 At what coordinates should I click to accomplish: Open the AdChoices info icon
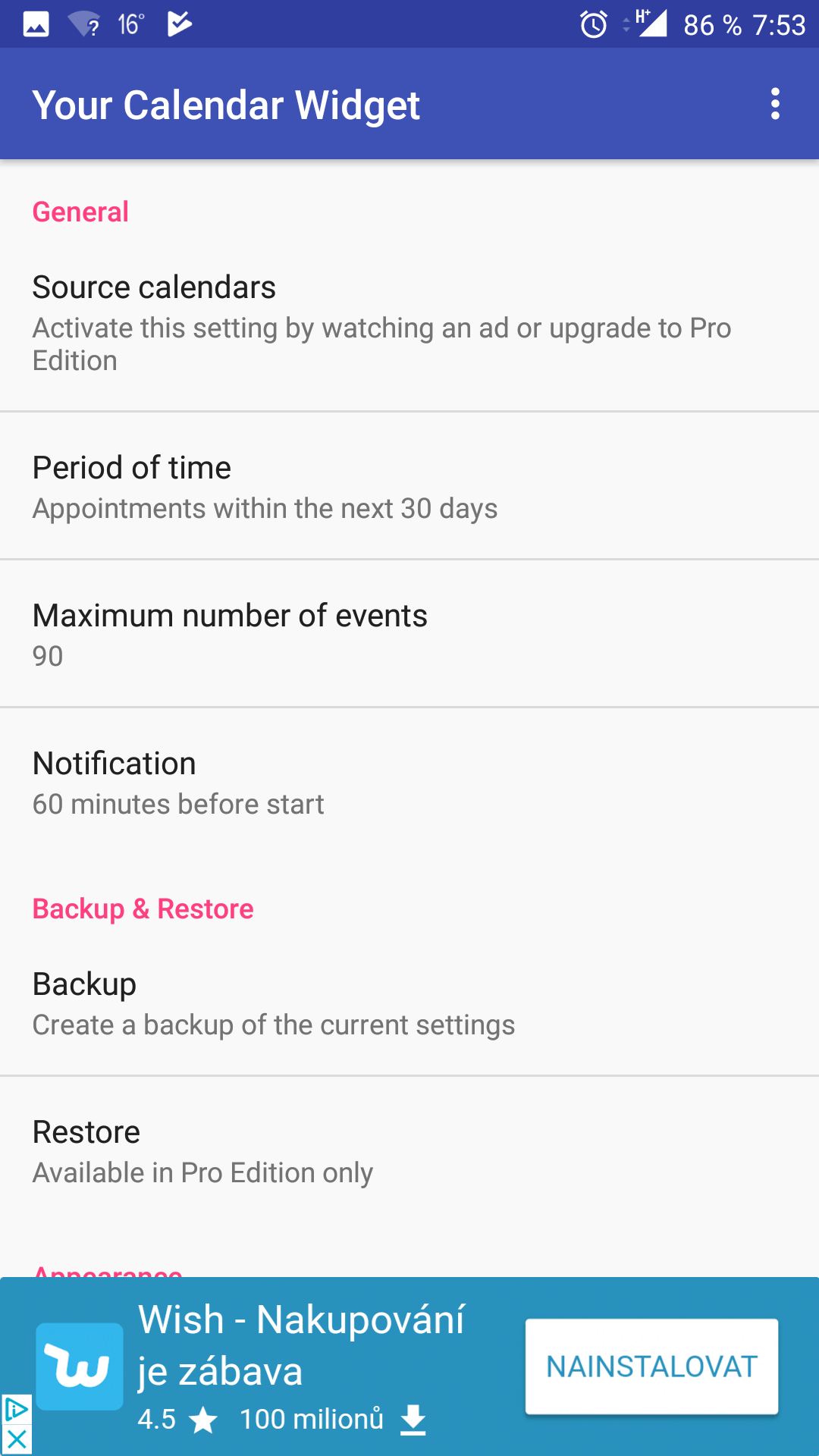click(16, 1410)
